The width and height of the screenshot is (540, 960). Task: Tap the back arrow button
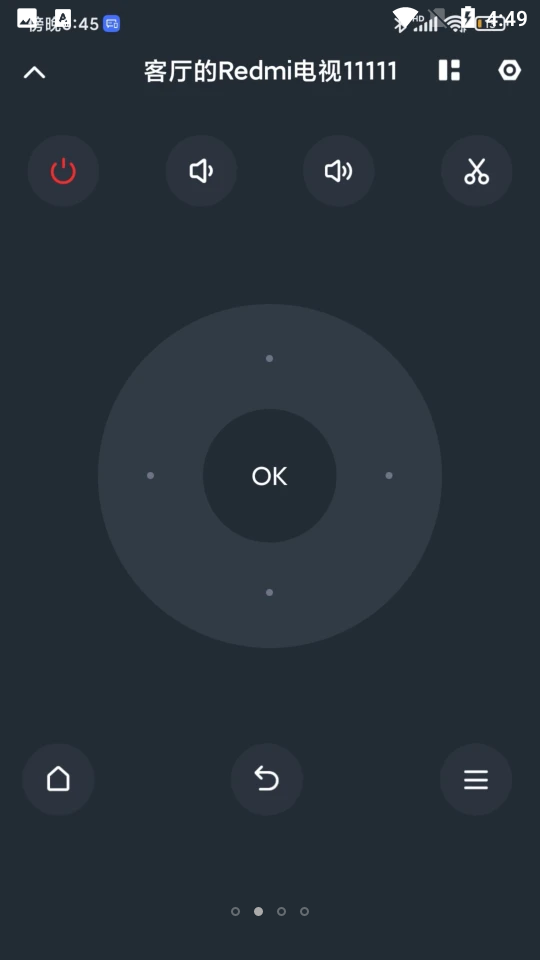pos(267,779)
